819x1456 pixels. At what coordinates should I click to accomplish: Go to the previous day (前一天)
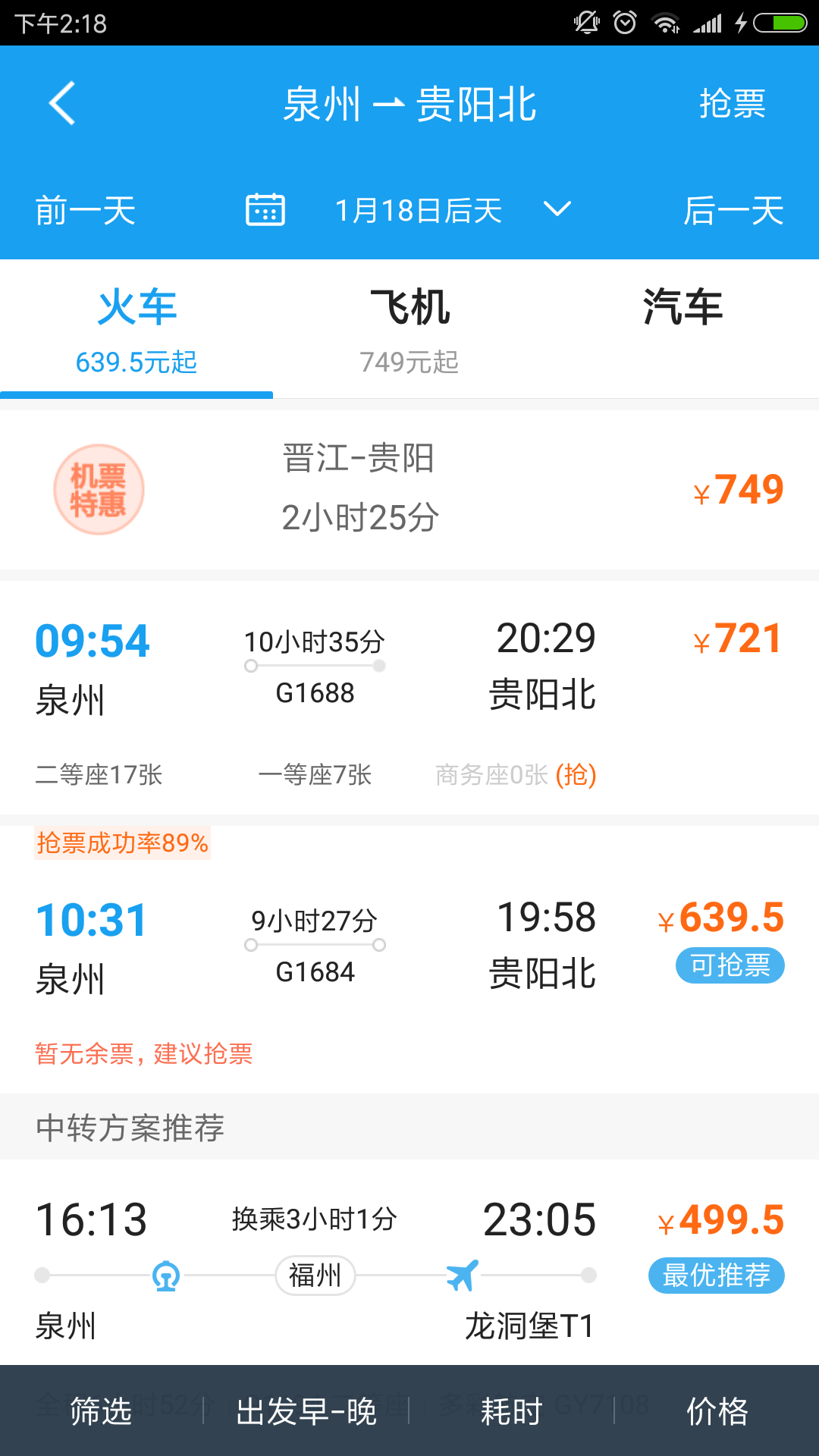click(x=86, y=211)
